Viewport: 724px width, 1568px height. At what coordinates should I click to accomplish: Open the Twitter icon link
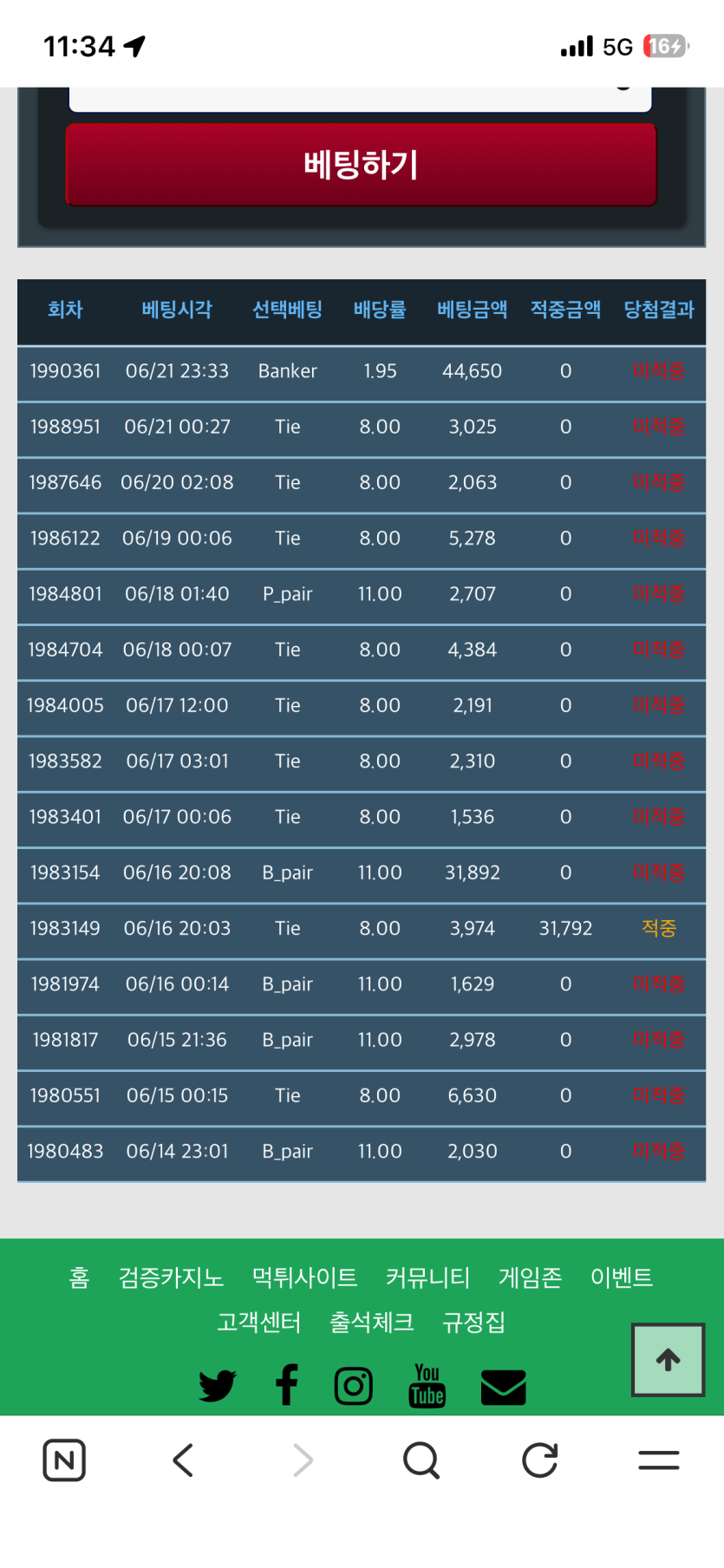click(217, 1386)
